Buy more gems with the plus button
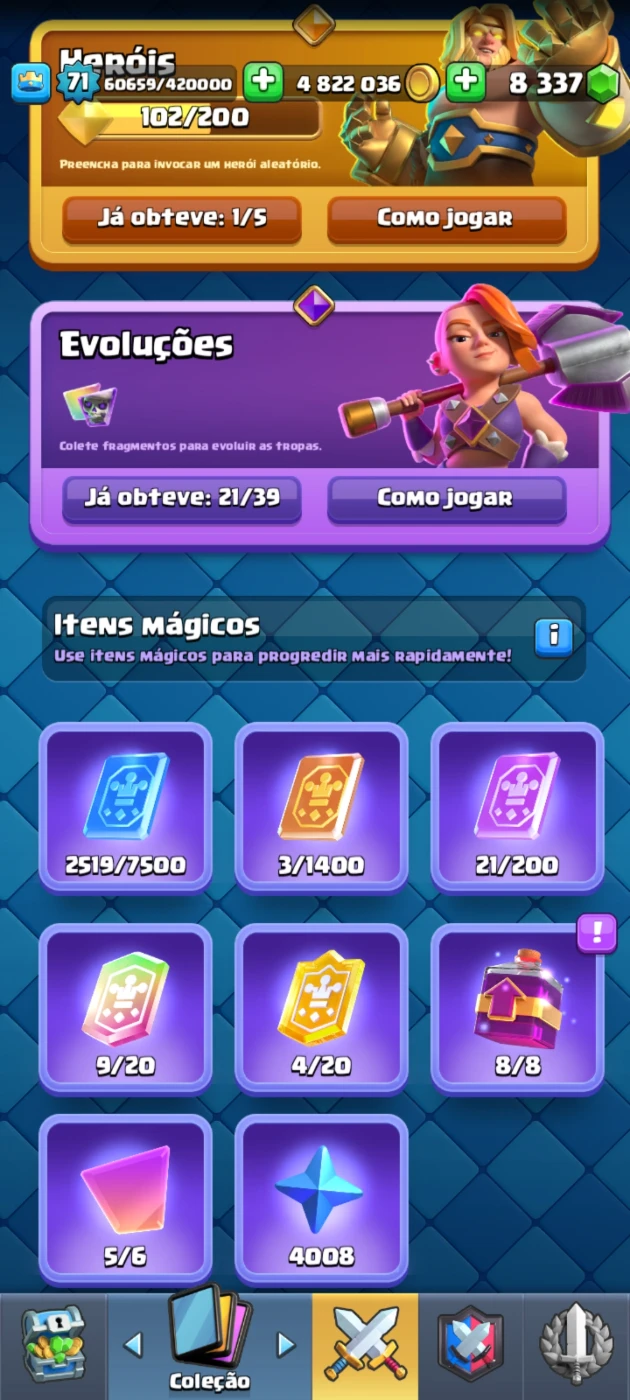This screenshot has height=1400, width=630. coord(466,82)
